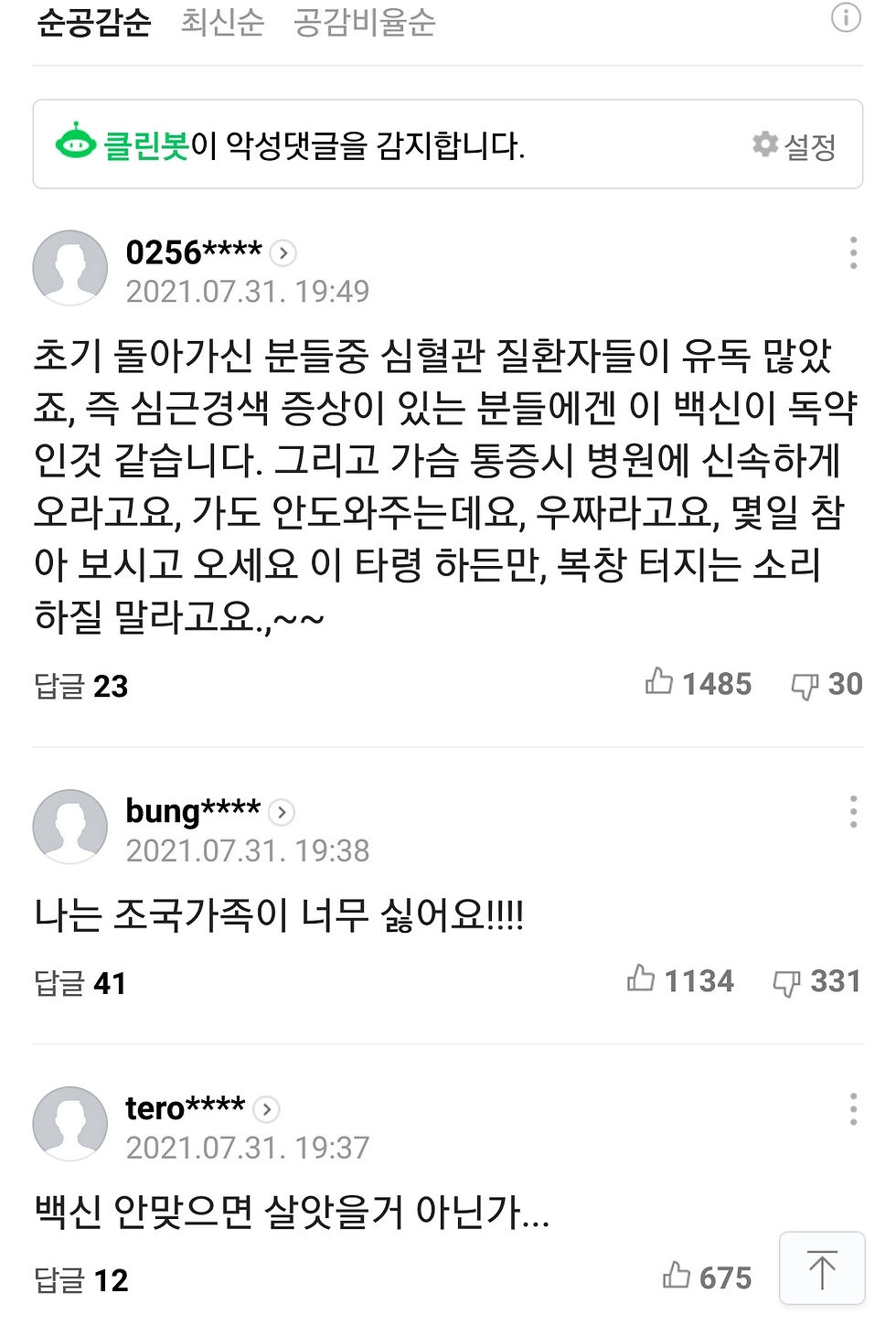Jump back to top of the page
The height and width of the screenshot is (1336, 896).
tap(822, 1268)
